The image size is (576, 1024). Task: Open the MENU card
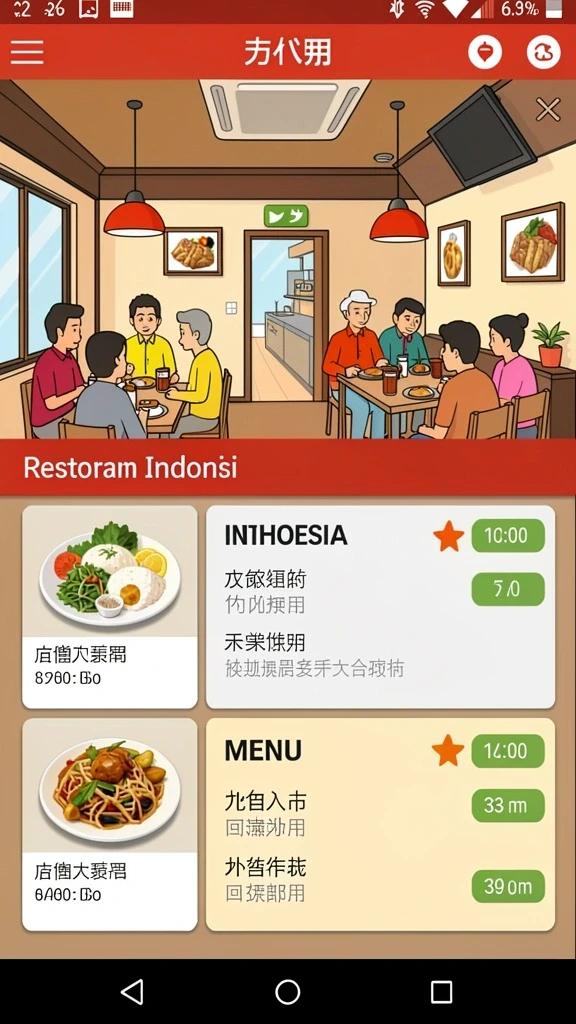click(x=381, y=824)
